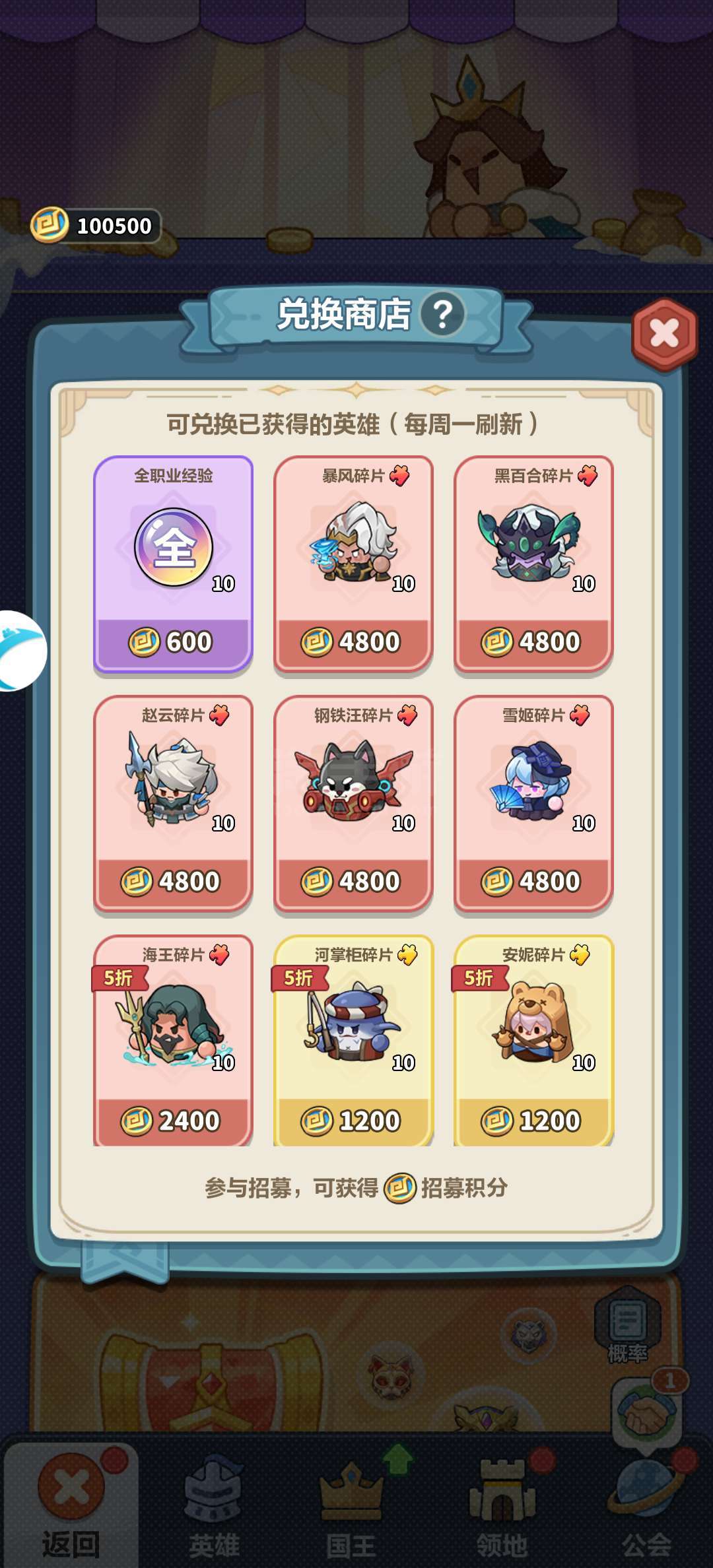Viewport: 713px width, 1568px height.
Task: Open the 领地 tab
Action: tap(502, 1506)
